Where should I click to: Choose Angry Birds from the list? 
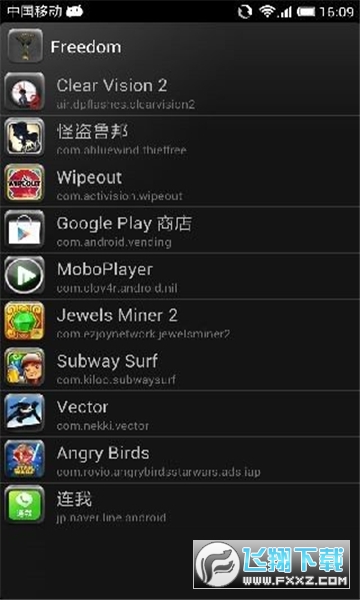pos(180,459)
